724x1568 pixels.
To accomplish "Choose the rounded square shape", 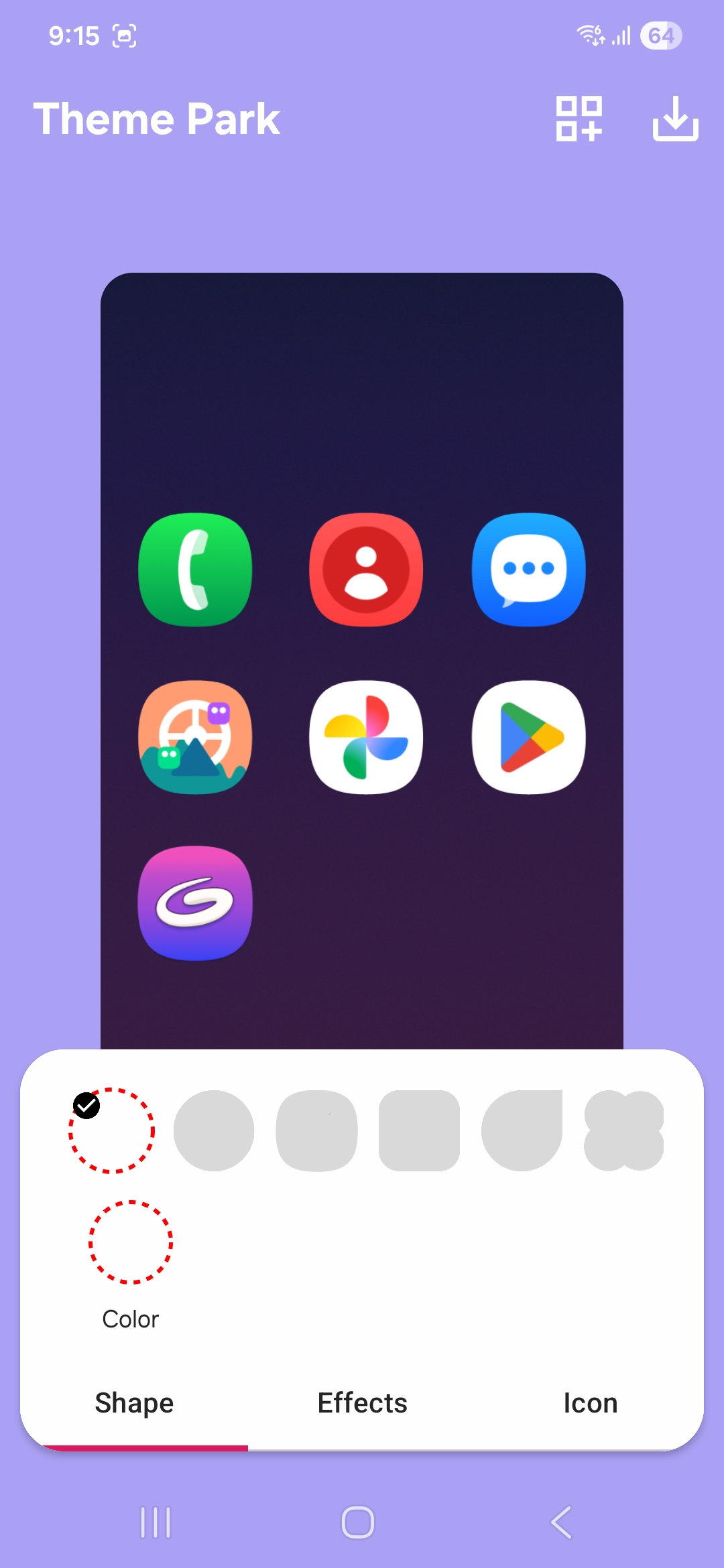I will (x=419, y=1130).
